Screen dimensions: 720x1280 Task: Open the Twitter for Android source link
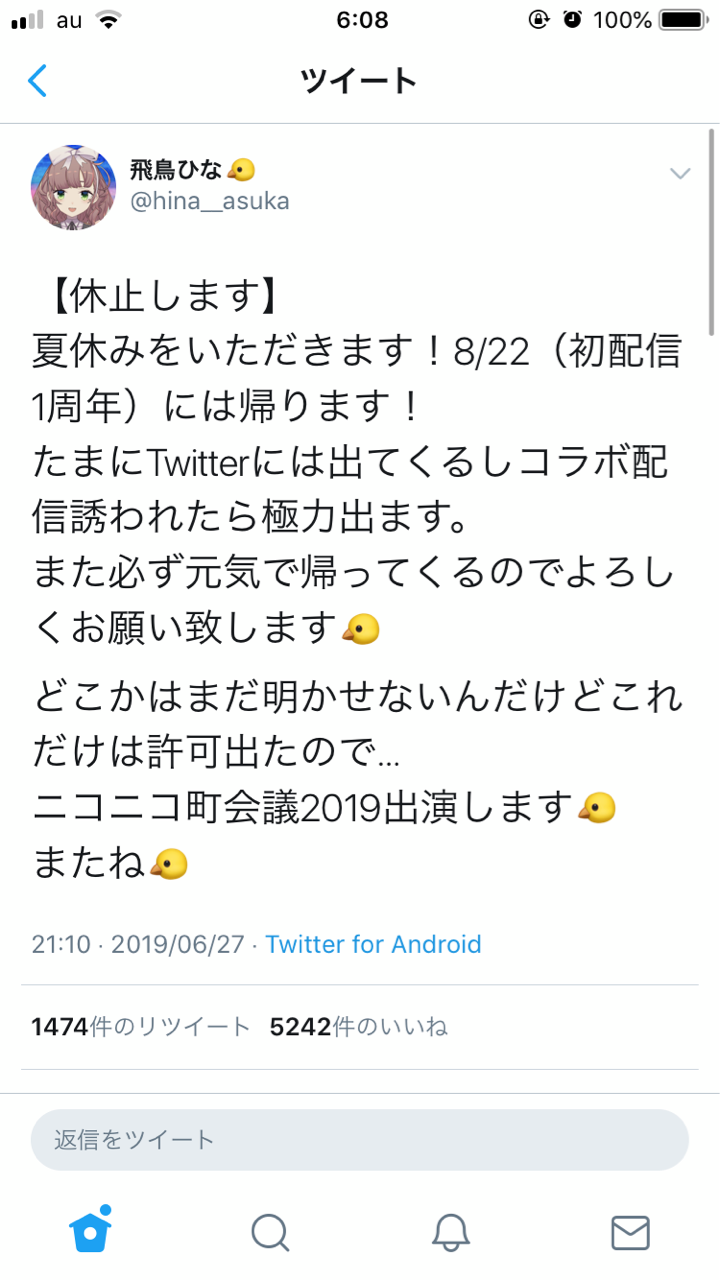click(x=373, y=944)
